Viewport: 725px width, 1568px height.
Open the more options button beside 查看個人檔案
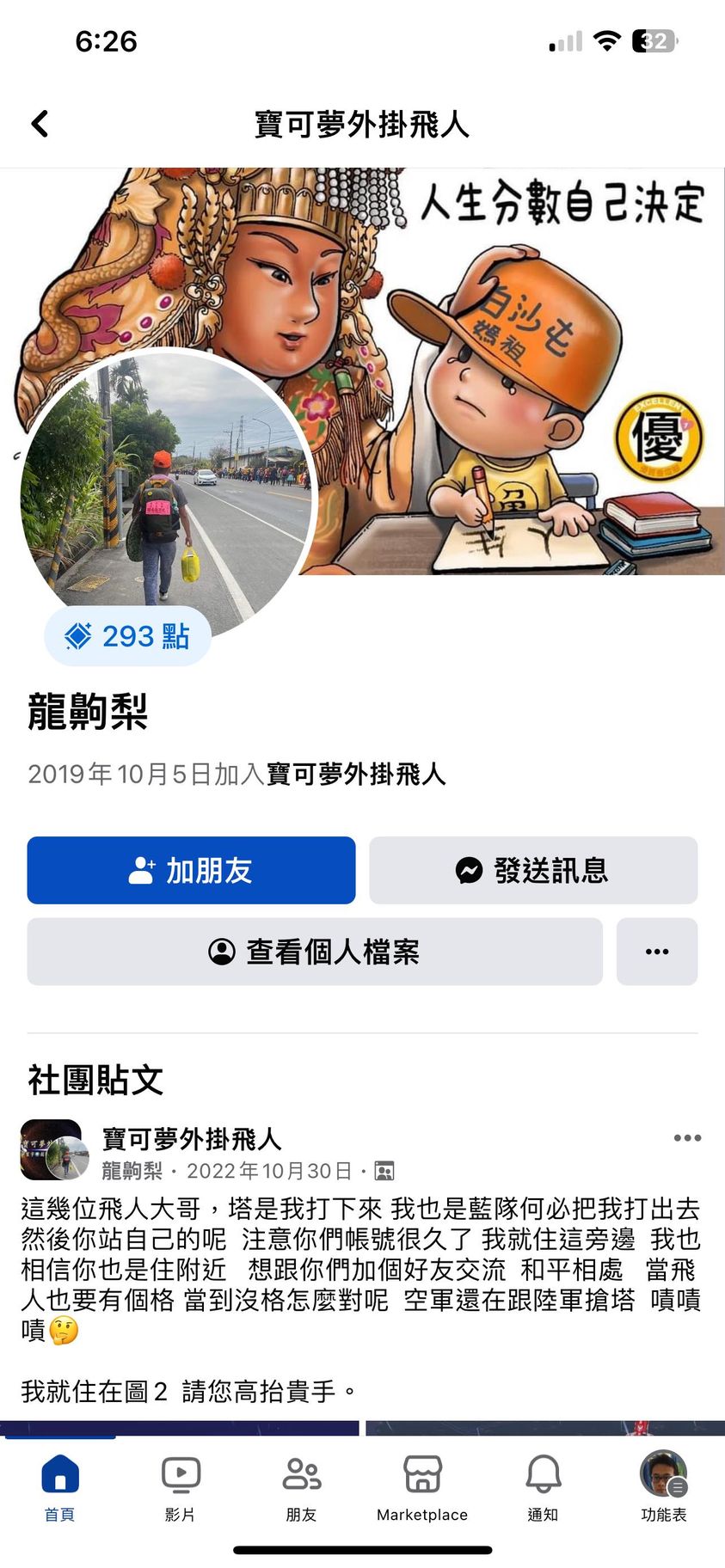tap(657, 952)
